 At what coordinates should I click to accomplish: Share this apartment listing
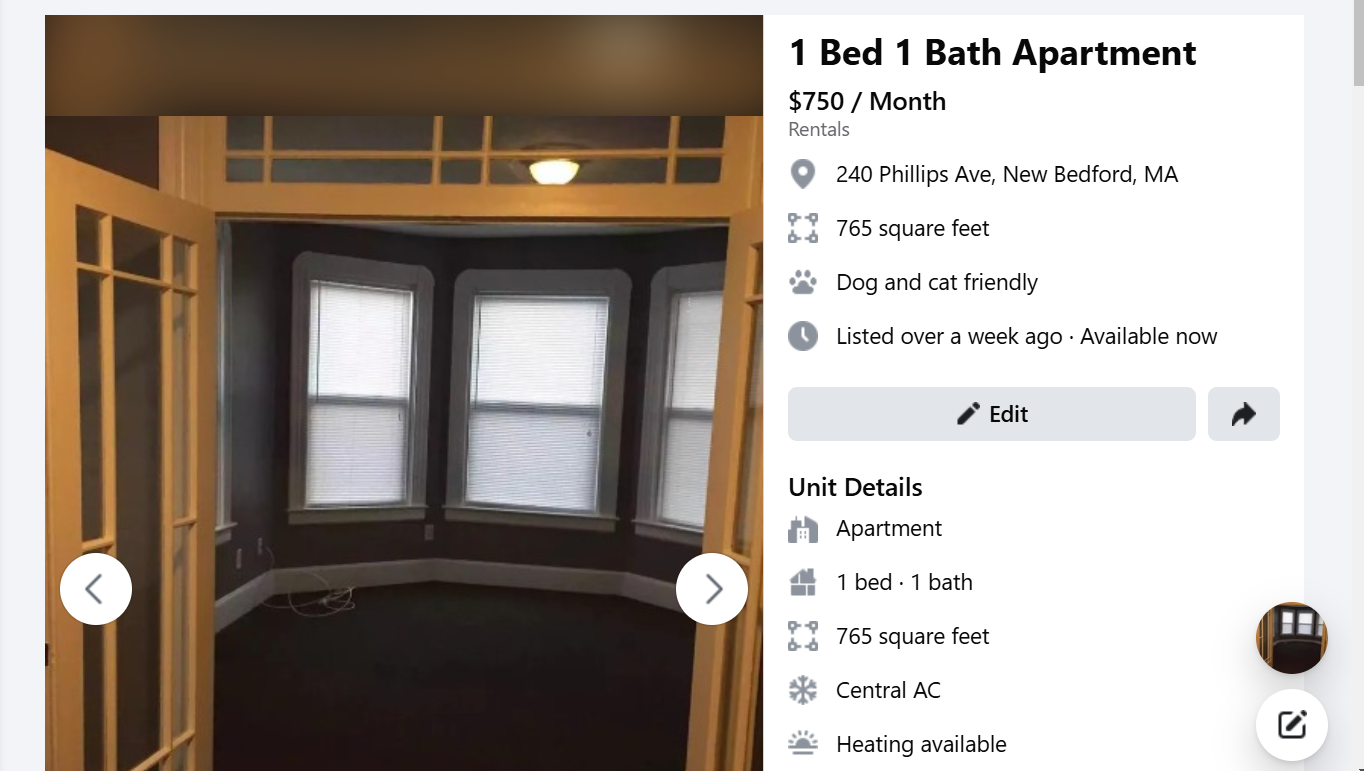1243,414
